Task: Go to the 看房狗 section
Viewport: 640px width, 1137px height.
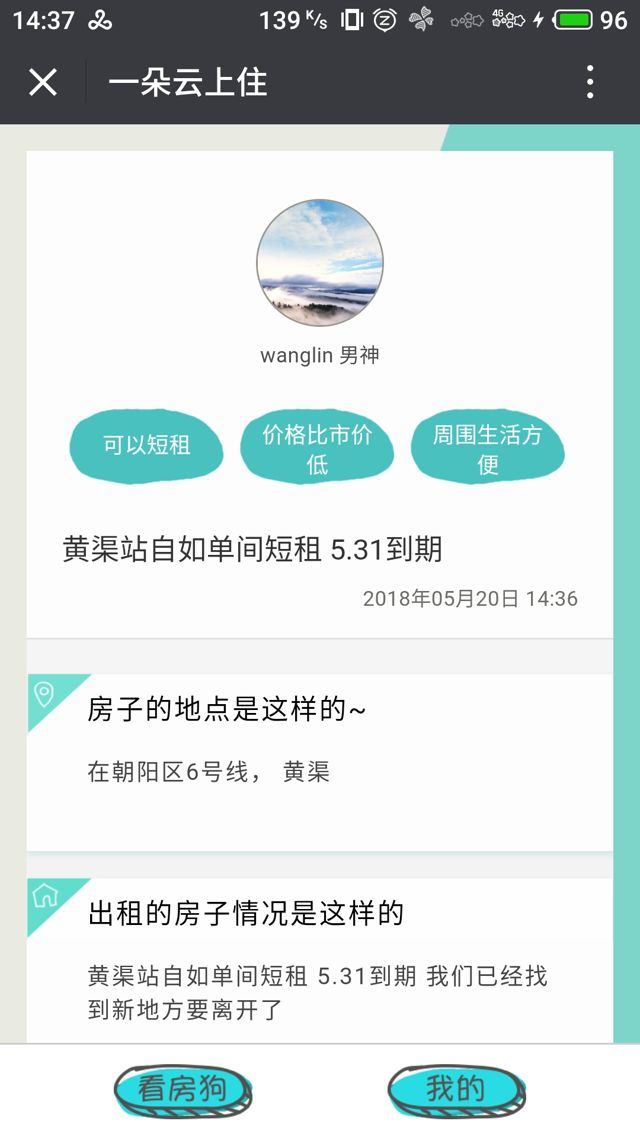Action: pos(182,1089)
